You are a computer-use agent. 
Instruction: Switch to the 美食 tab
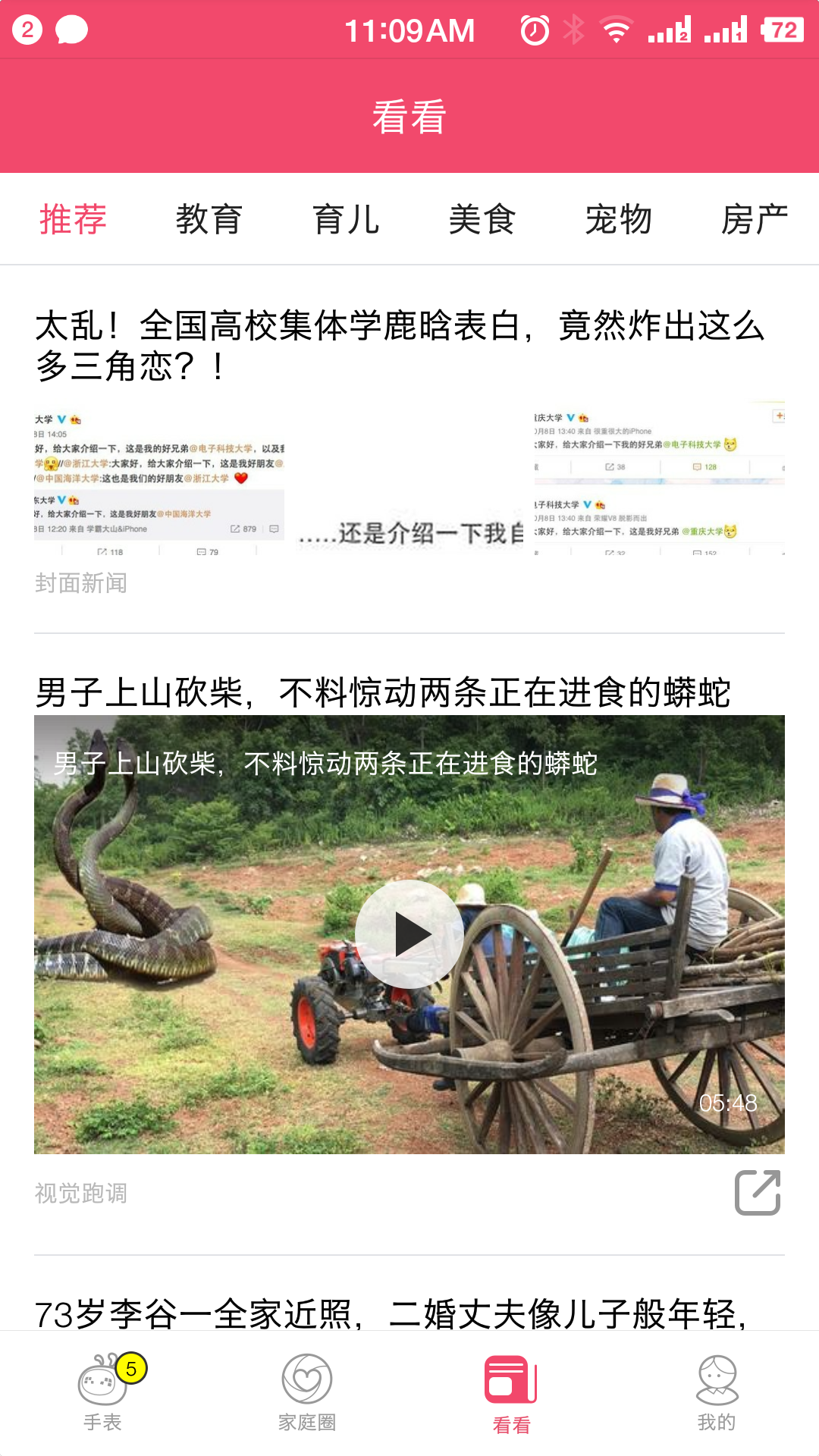[x=482, y=220]
